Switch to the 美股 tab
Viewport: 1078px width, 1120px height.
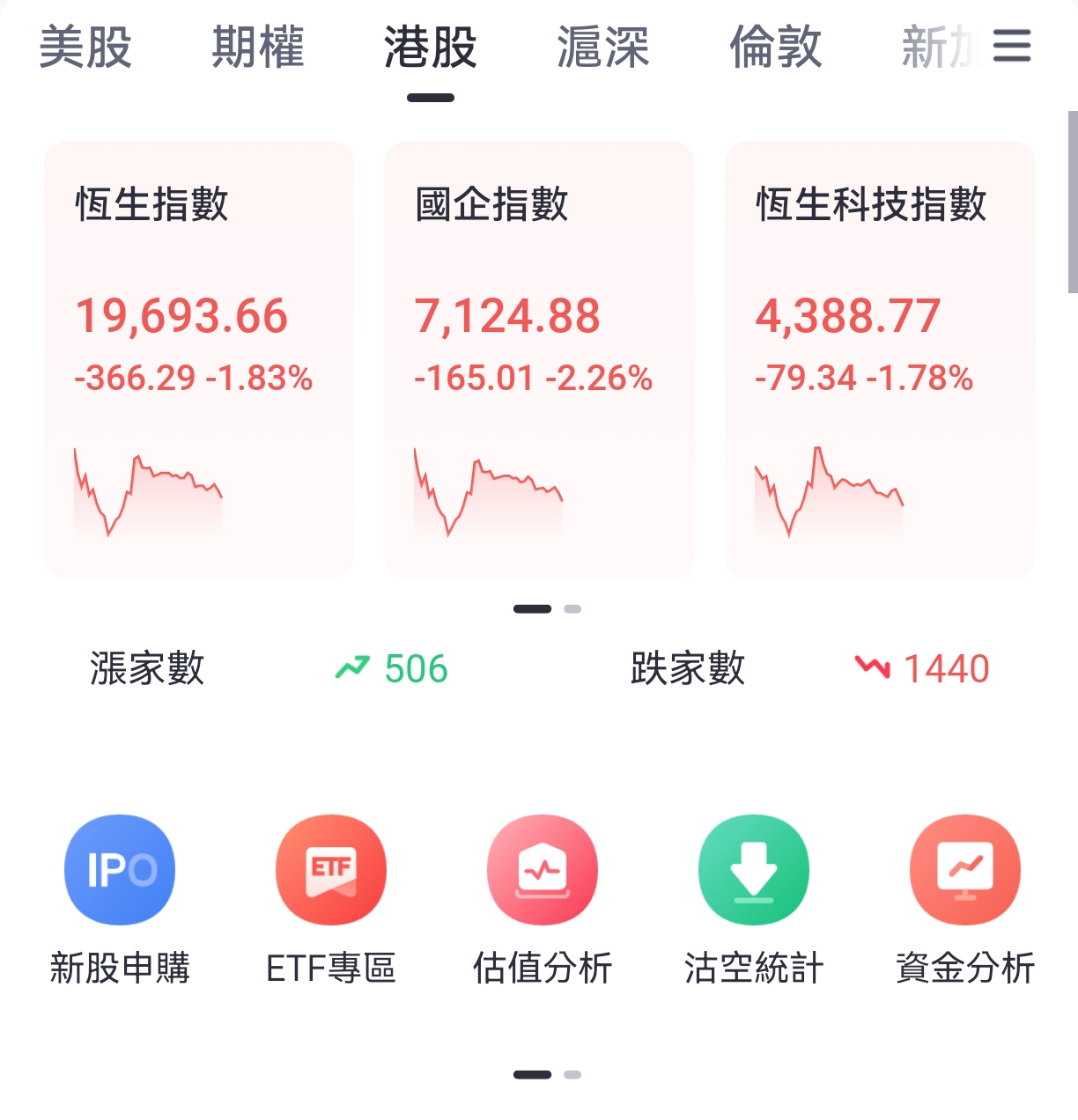[85, 50]
